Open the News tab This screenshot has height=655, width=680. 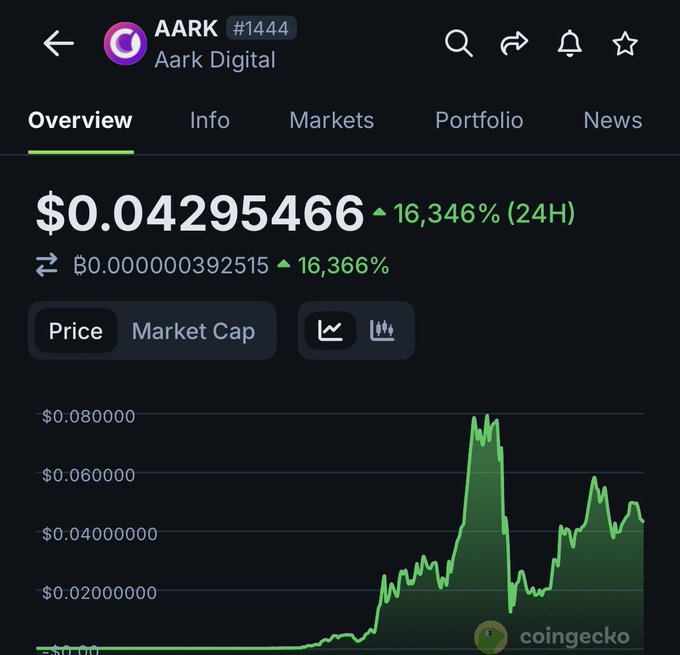pos(612,120)
